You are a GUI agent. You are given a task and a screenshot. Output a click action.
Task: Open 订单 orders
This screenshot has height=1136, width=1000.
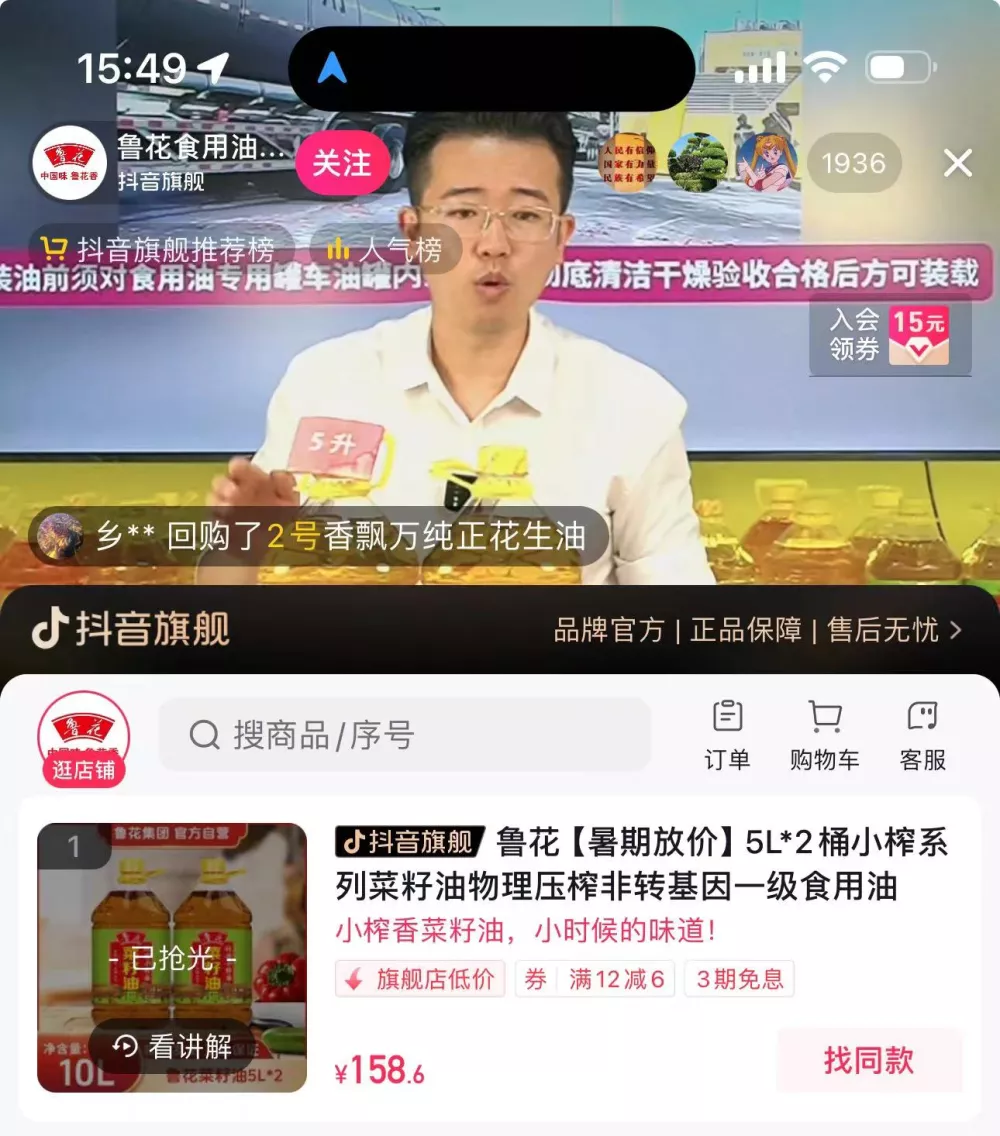click(x=727, y=735)
